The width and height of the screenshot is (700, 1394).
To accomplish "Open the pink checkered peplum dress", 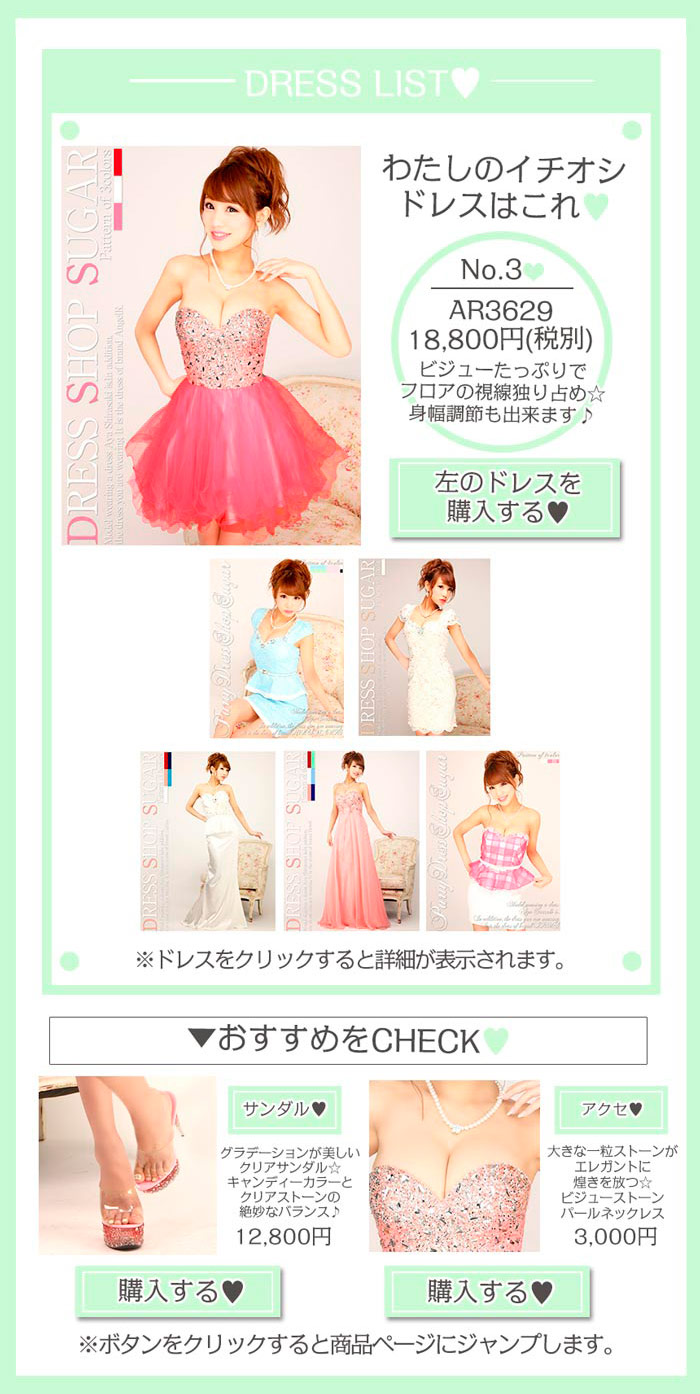I will [x=492, y=841].
